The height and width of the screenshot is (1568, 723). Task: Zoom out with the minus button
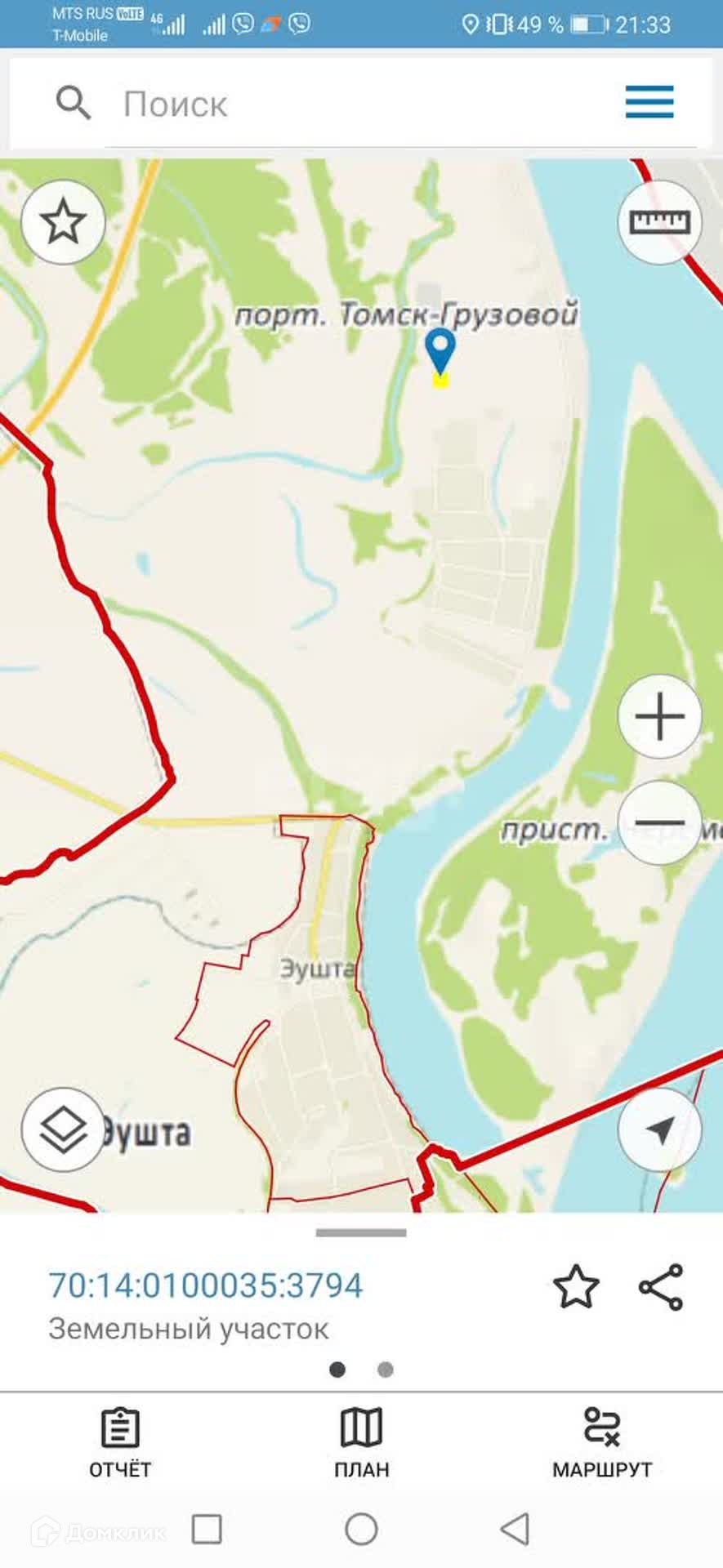pyautogui.click(x=659, y=822)
